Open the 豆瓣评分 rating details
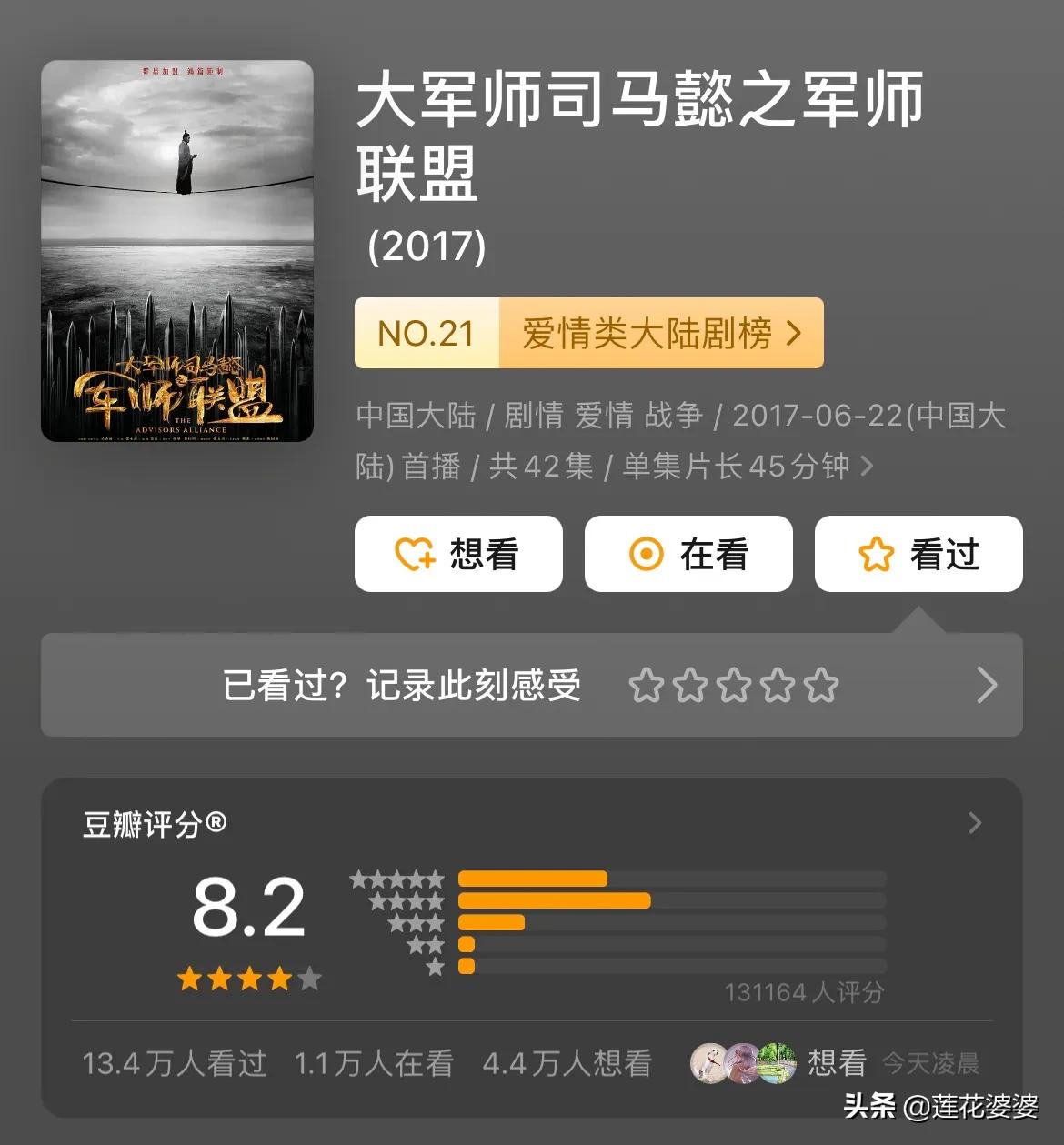This screenshot has width=1064, height=1145. 974,823
